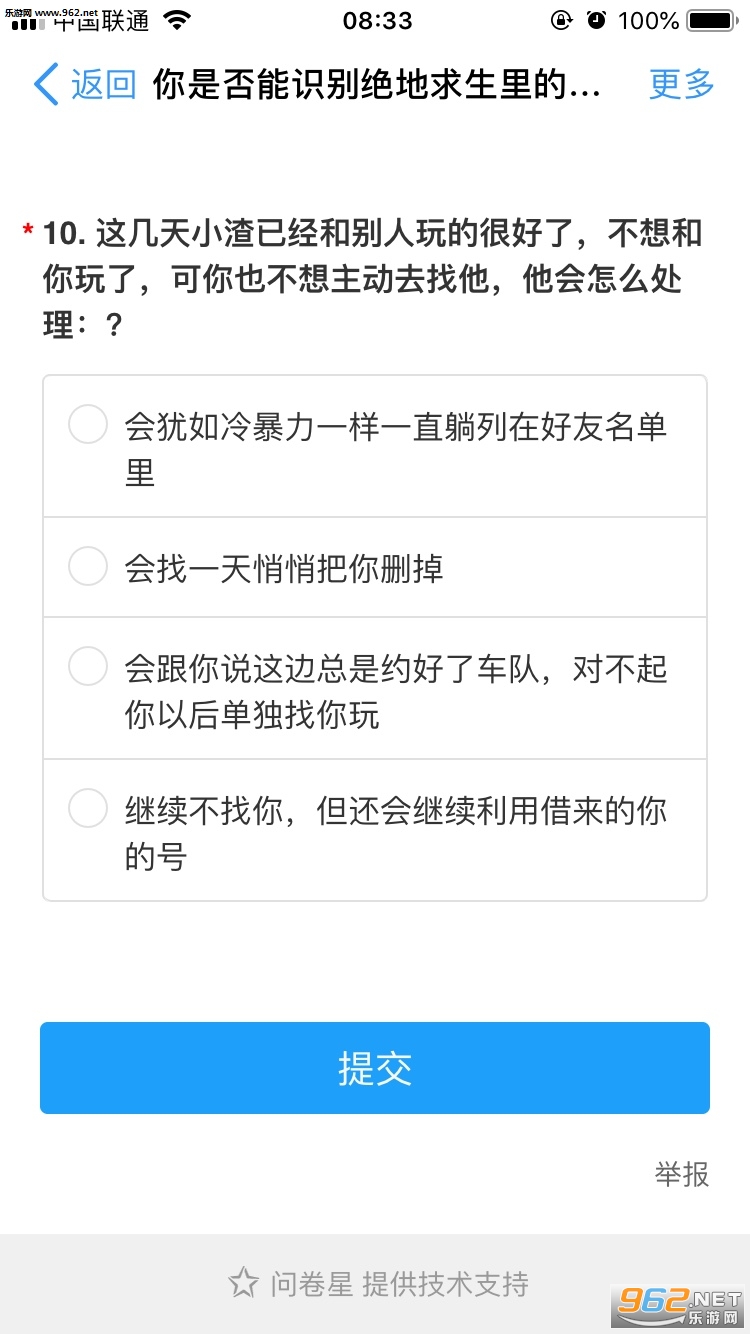
Task: Go back using the 返回 button
Action: [86, 84]
